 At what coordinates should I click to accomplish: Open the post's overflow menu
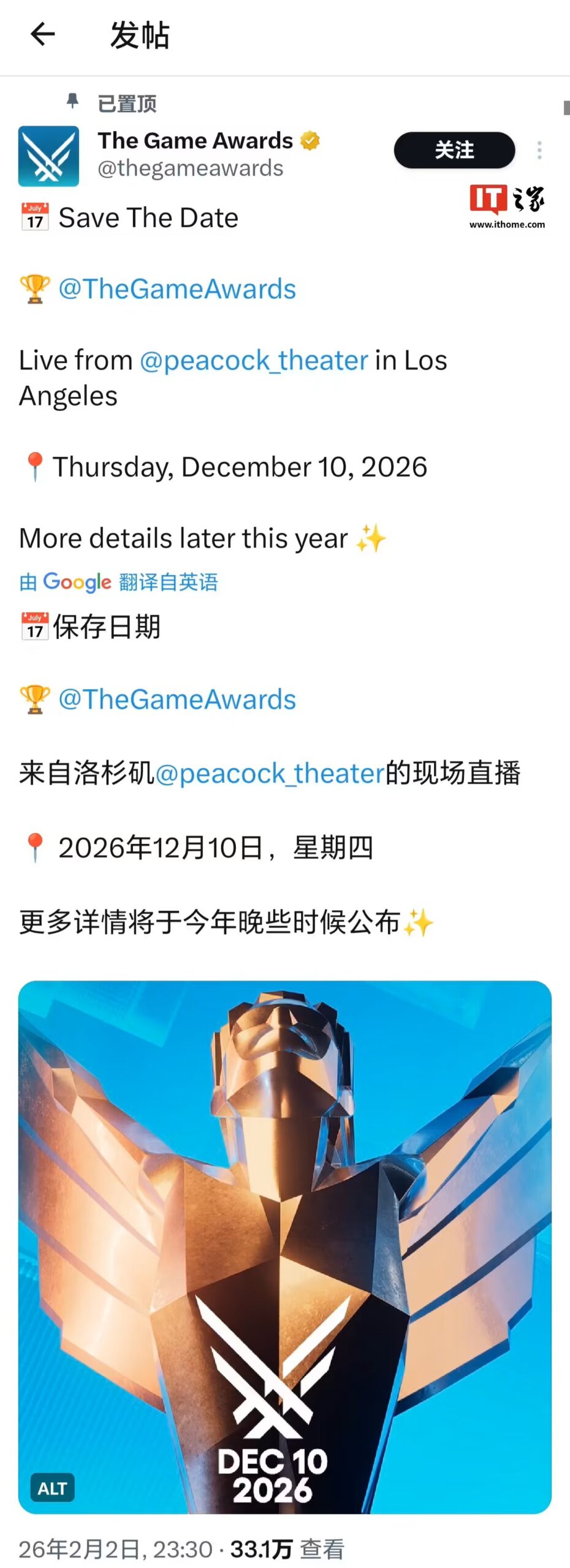[x=539, y=150]
